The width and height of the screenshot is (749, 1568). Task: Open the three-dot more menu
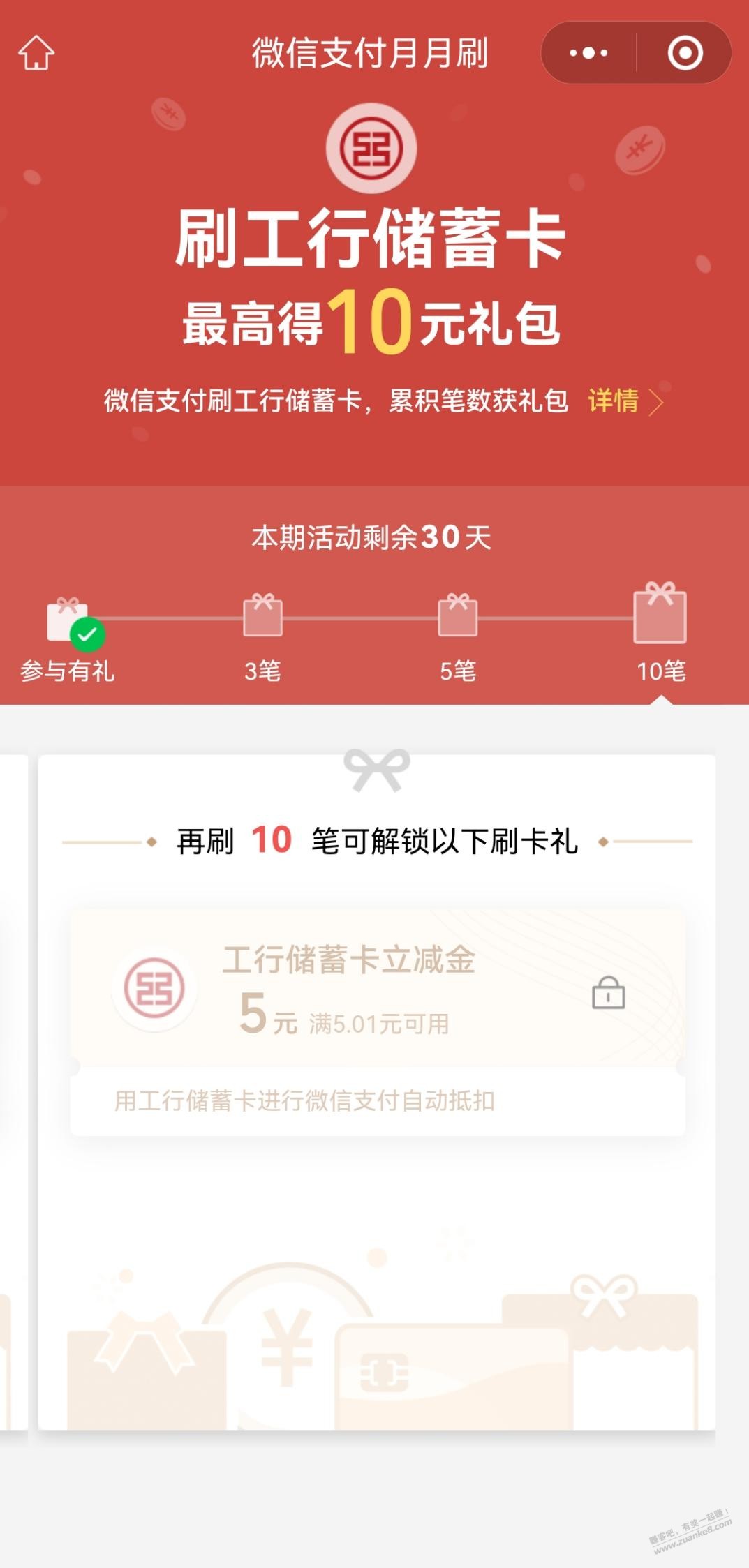point(588,53)
